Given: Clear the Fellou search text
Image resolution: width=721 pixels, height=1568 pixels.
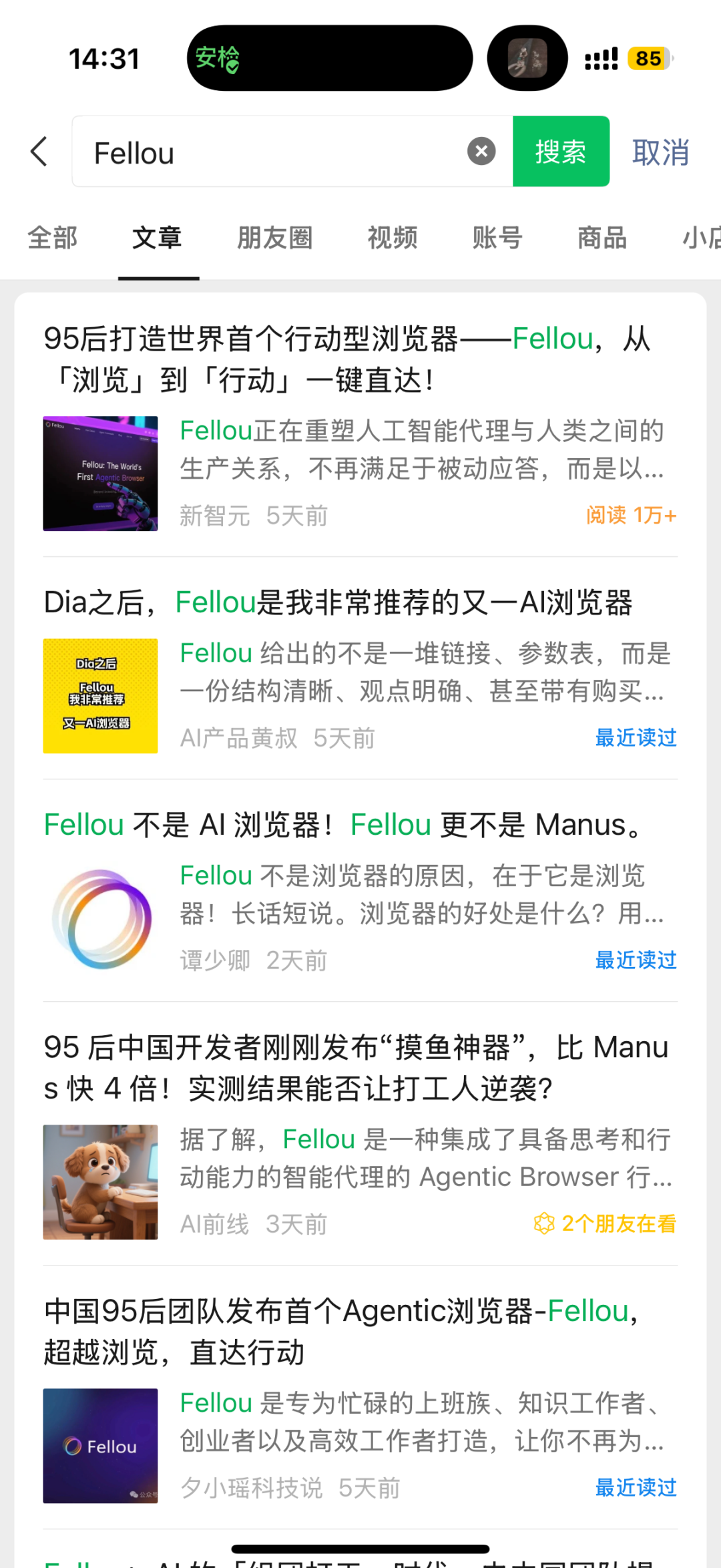Looking at the screenshot, I should click(481, 151).
